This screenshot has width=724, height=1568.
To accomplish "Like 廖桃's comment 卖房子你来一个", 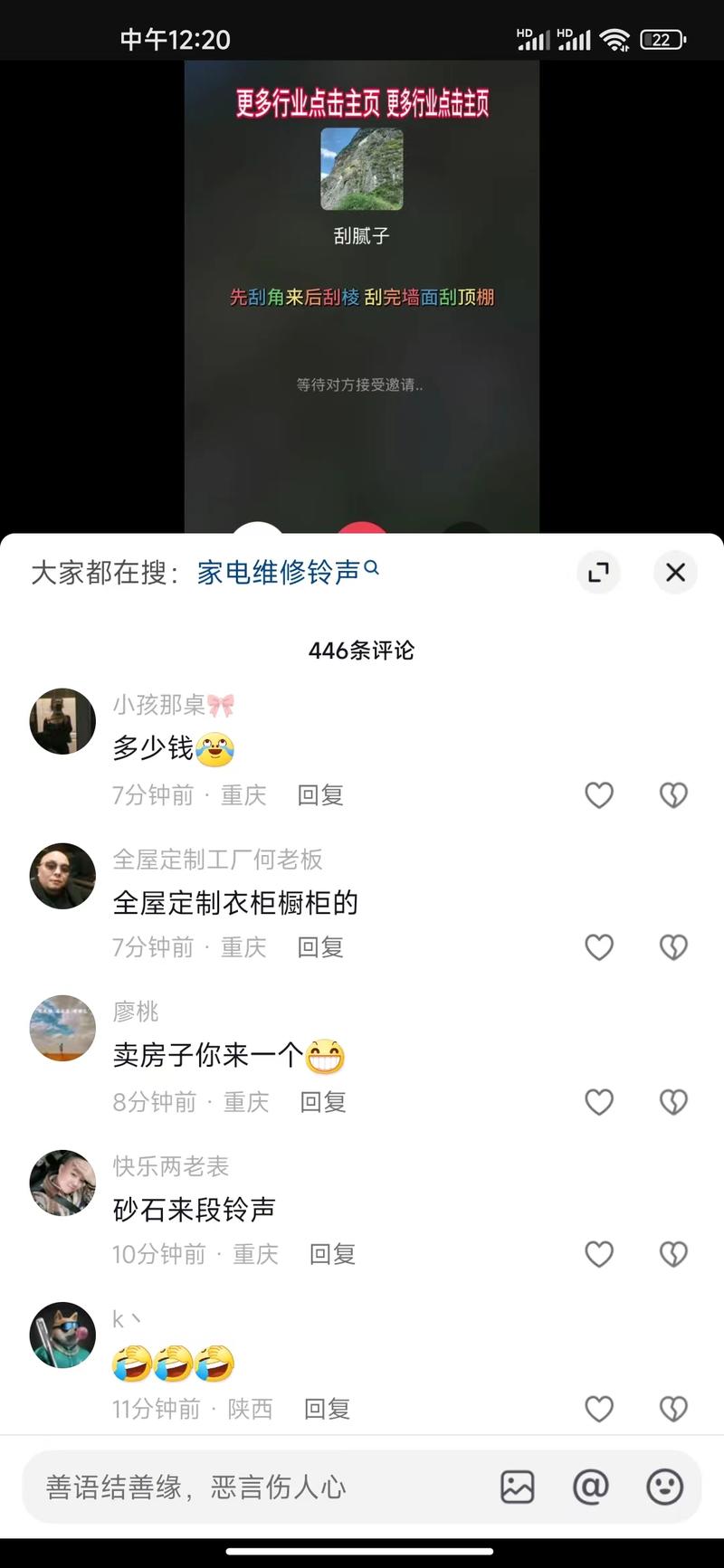I will tap(599, 1102).
